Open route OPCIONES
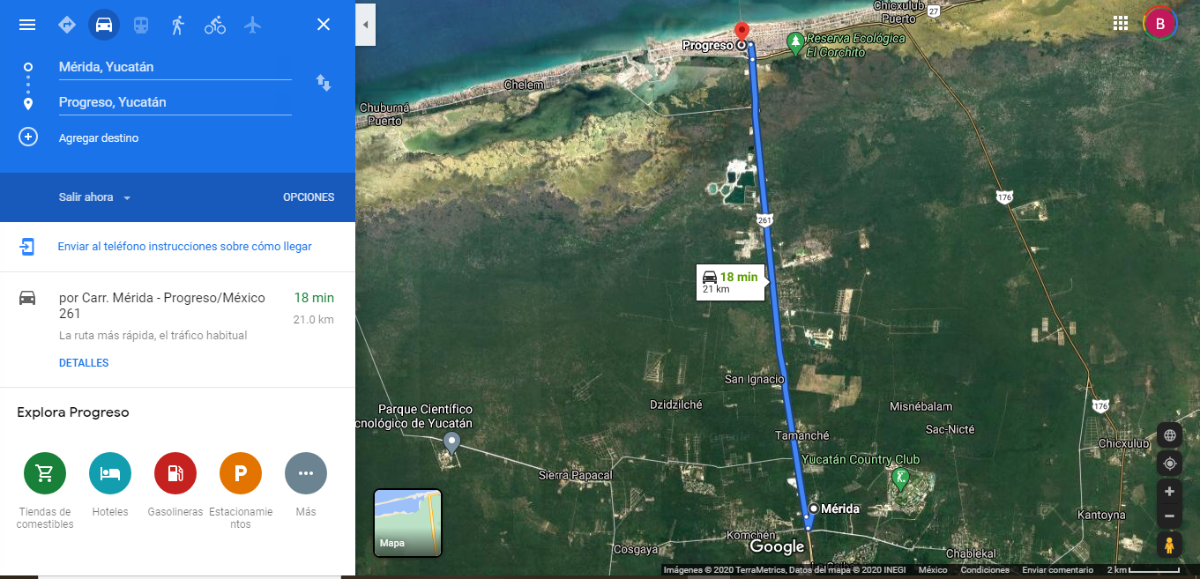 [x=308, y=197]
